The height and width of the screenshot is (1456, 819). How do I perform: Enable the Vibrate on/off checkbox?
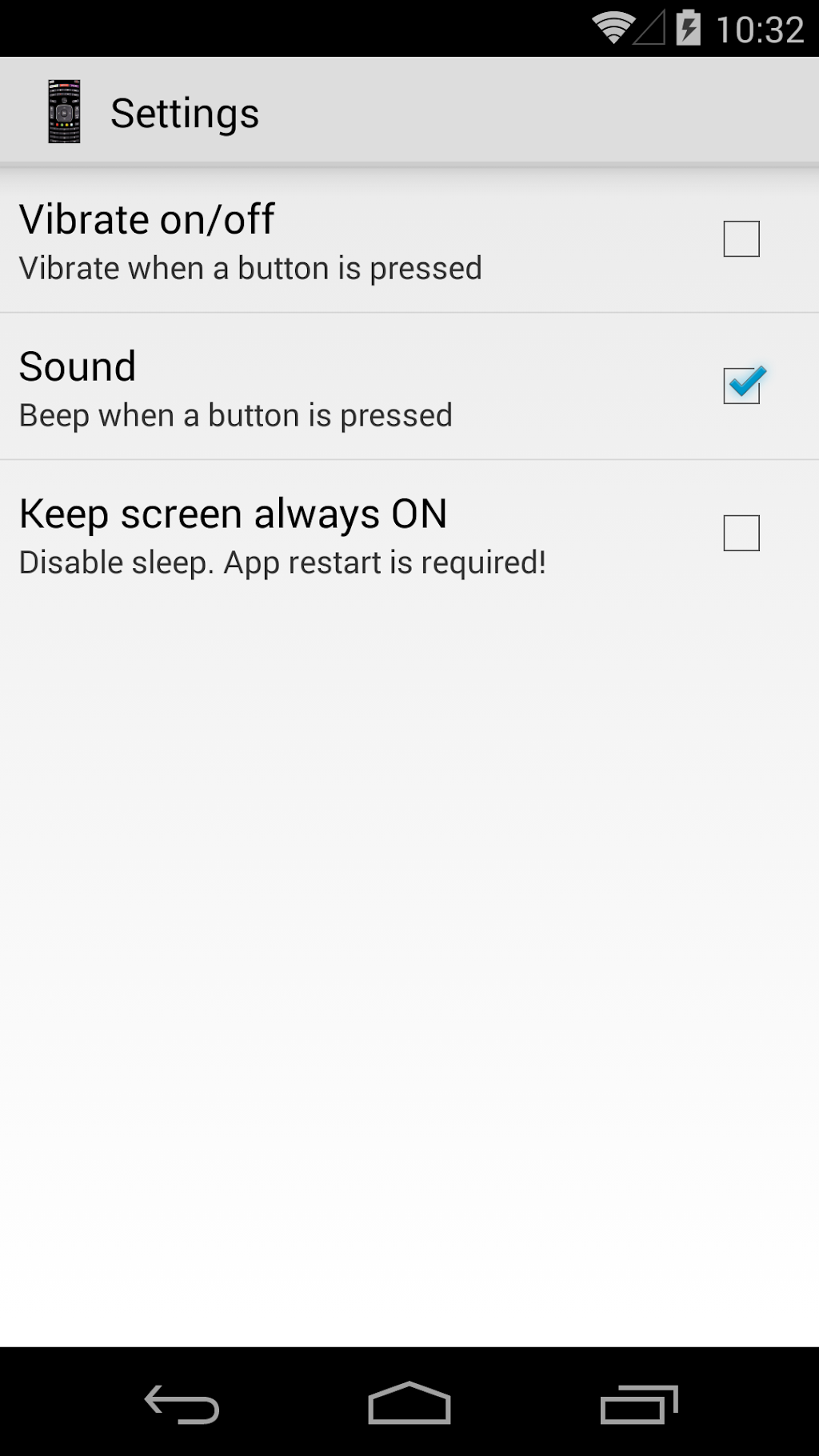(x=741, y=239)
